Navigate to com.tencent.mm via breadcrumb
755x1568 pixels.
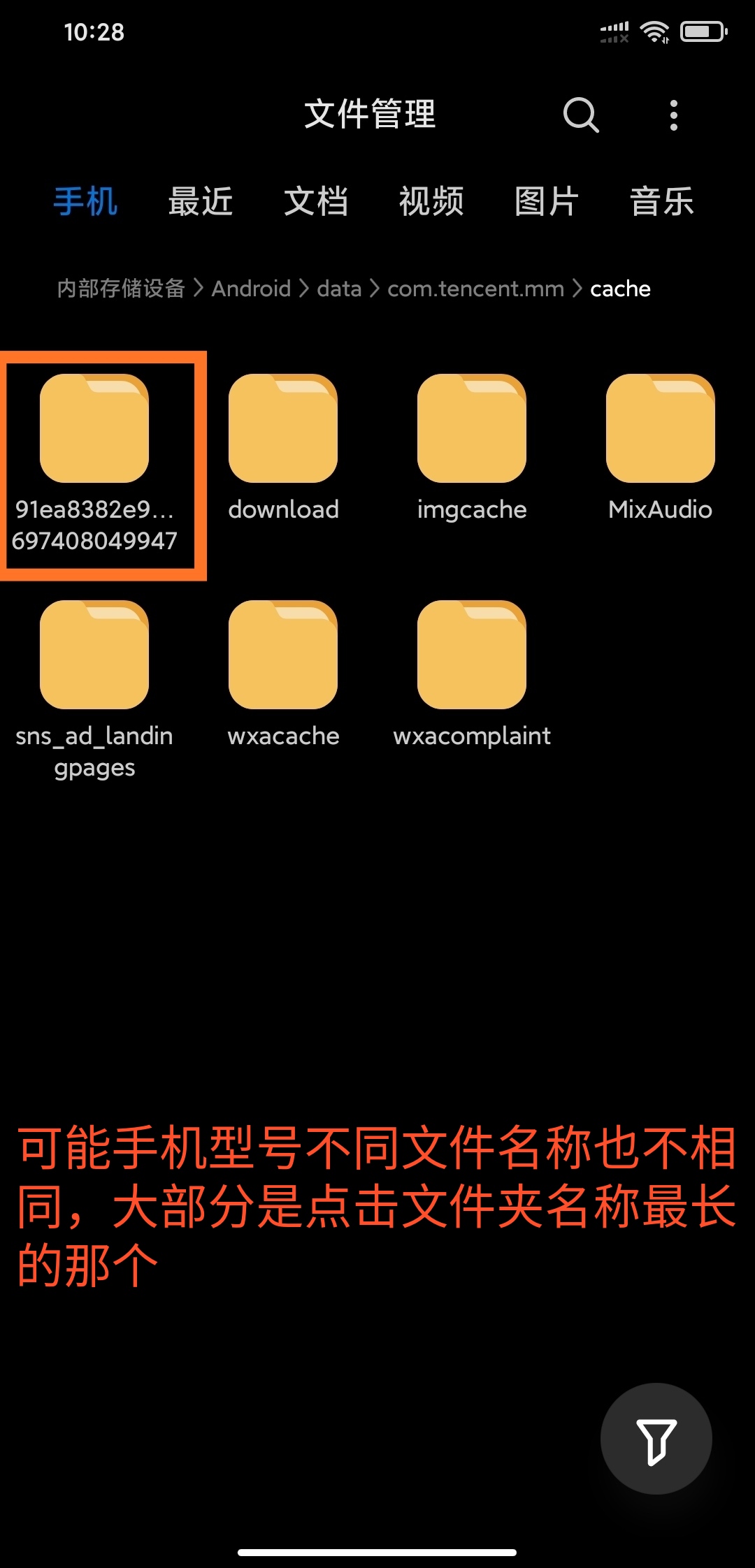click(x=475, y=288)
